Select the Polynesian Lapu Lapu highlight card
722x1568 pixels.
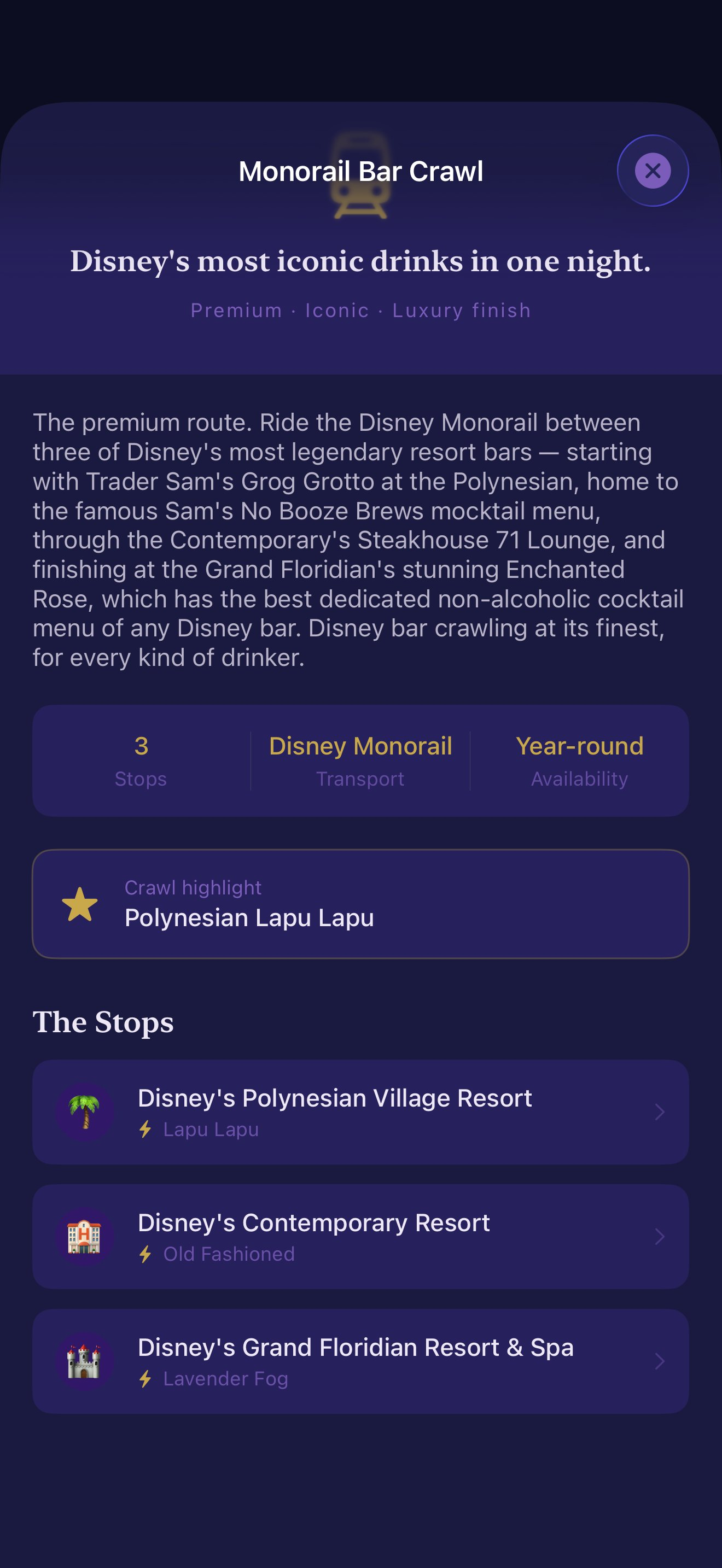click(x=360, y=903)
